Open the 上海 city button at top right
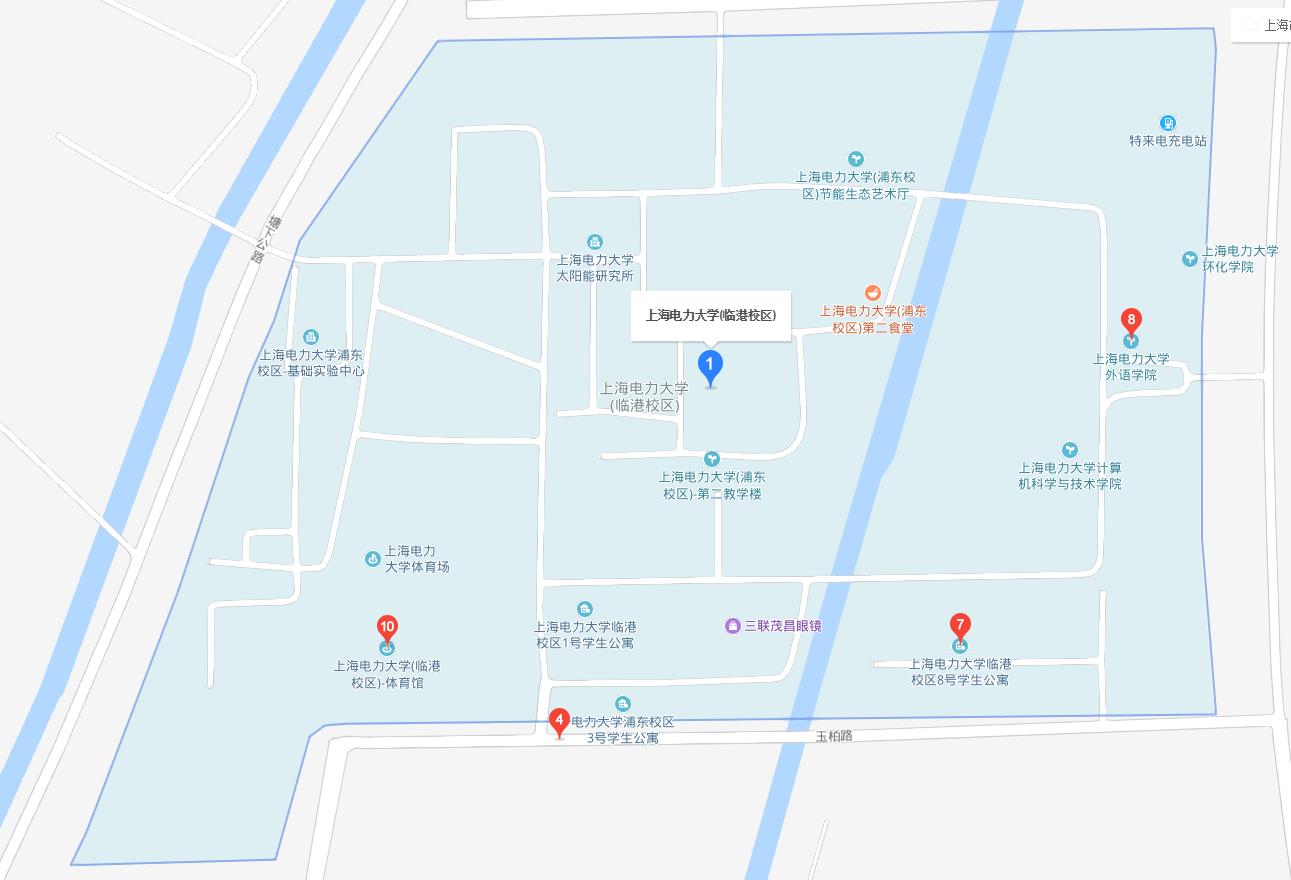1291x880 pixels. tap(1264, 25)
